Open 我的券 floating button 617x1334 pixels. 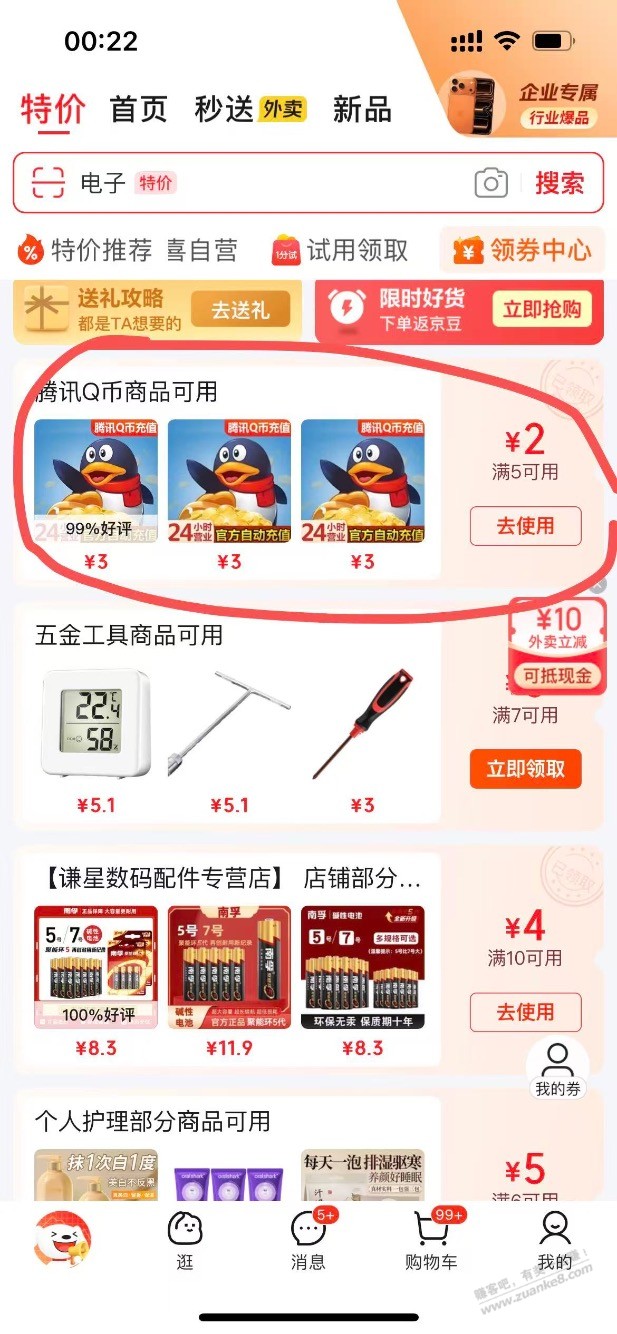557,1069
